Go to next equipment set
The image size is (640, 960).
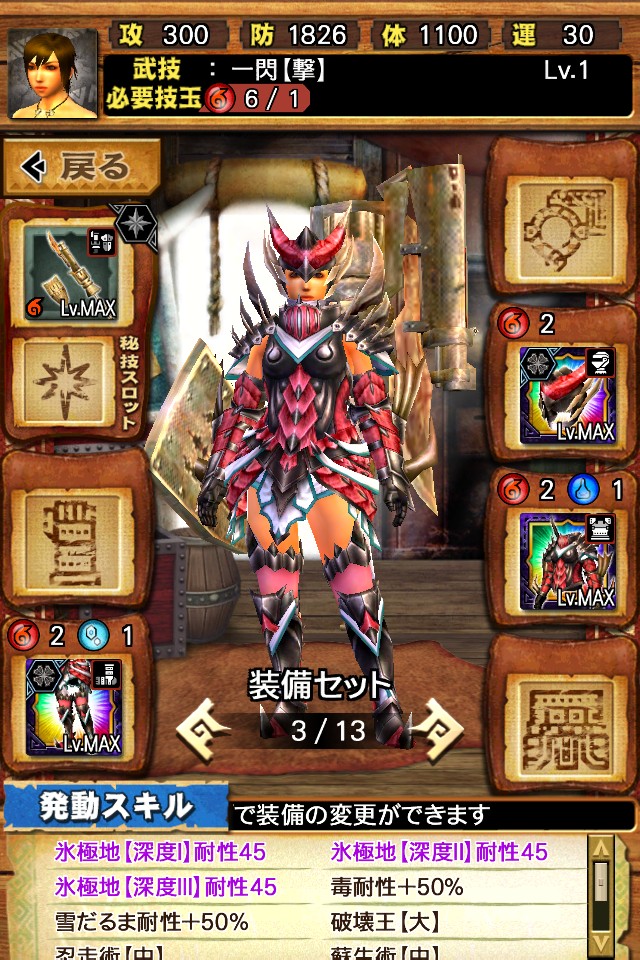click(437, 730)
